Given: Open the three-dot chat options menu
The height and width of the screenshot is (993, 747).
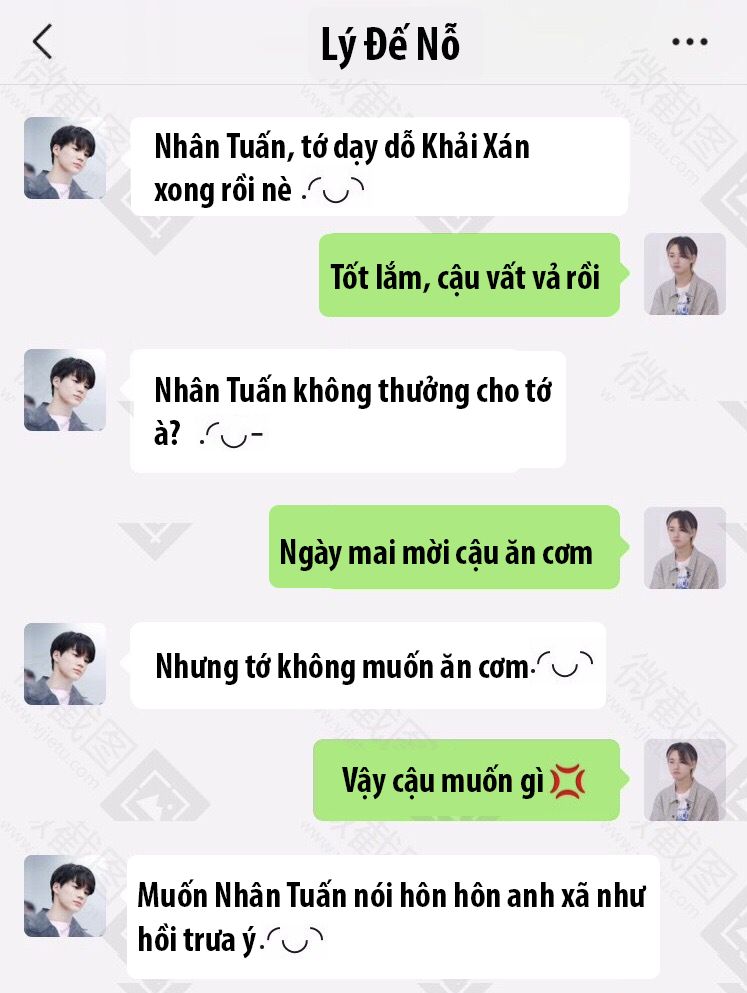Looking at the screenshot, I should (689, 43).
